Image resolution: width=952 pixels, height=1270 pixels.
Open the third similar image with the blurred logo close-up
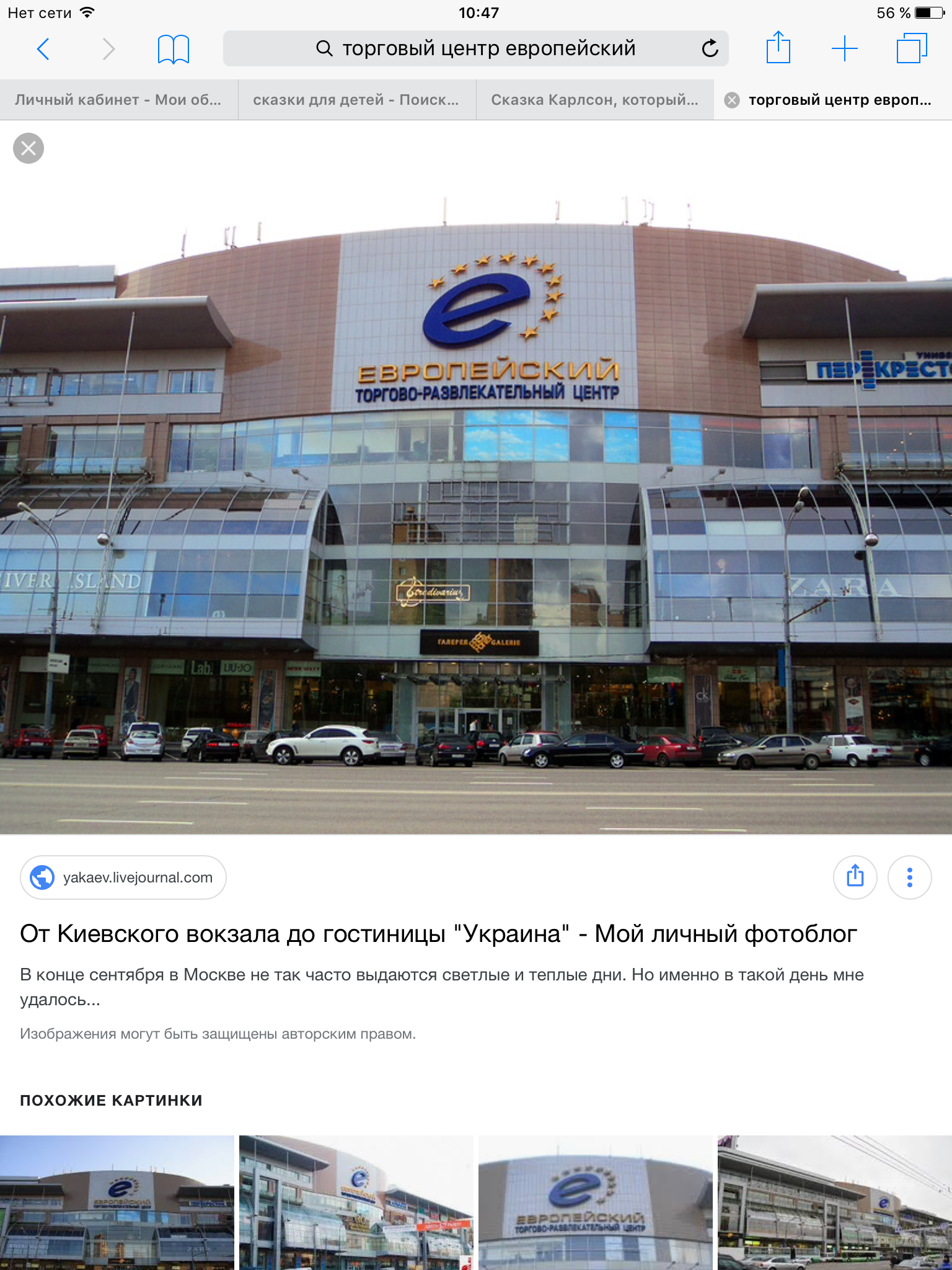pos(596,1202)
